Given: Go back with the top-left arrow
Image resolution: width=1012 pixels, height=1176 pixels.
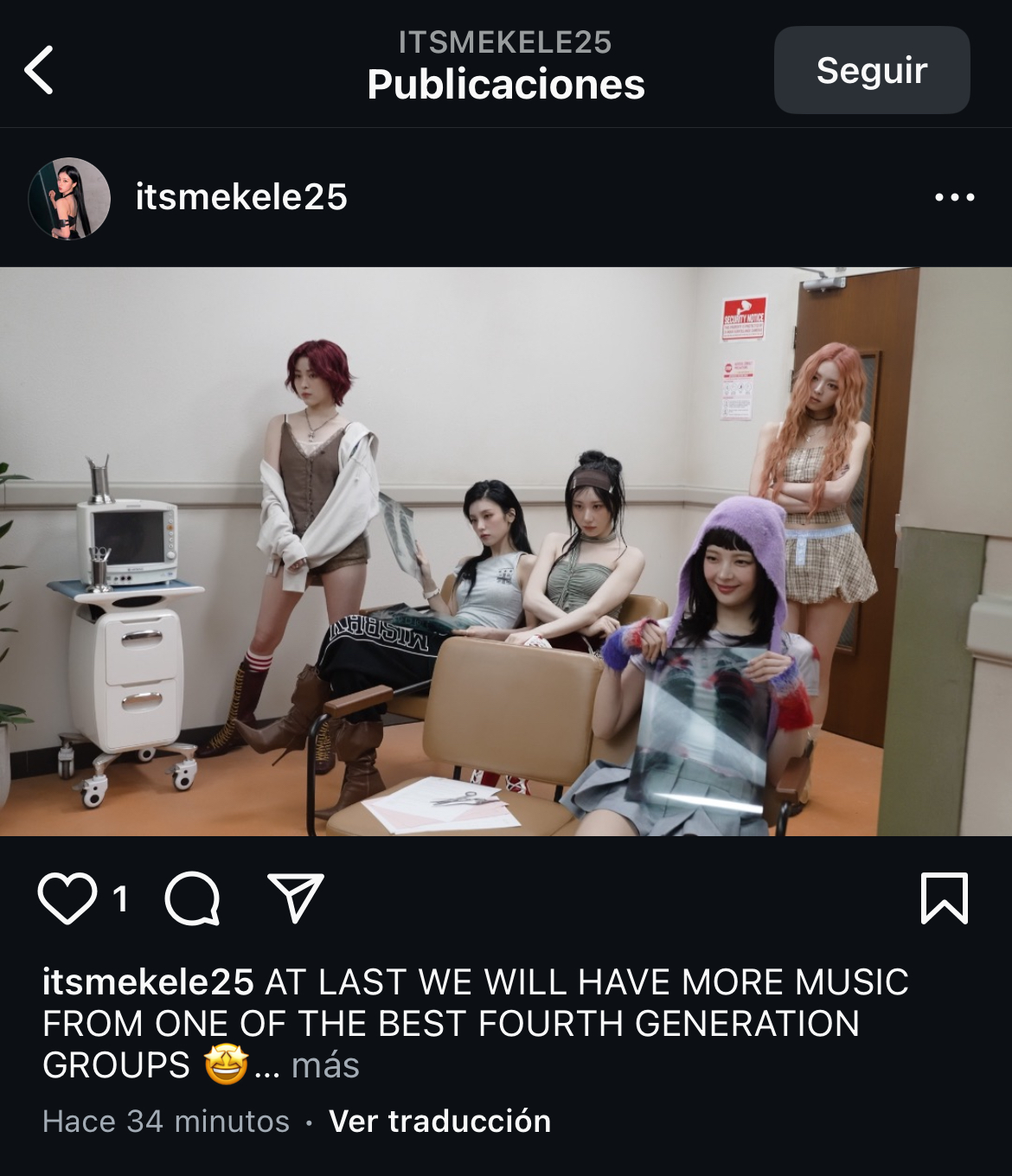Looking at the screenshot, I should click(39, 70).
